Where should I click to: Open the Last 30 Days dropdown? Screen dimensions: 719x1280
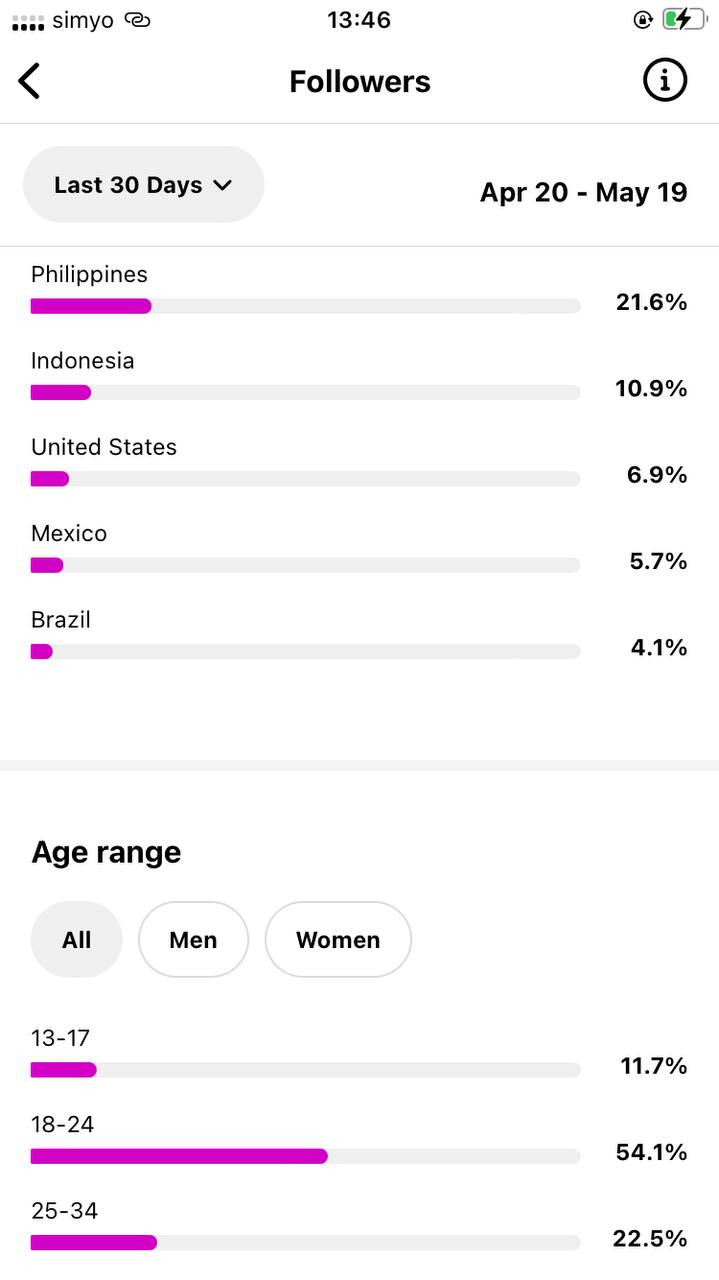pos(143,185)
